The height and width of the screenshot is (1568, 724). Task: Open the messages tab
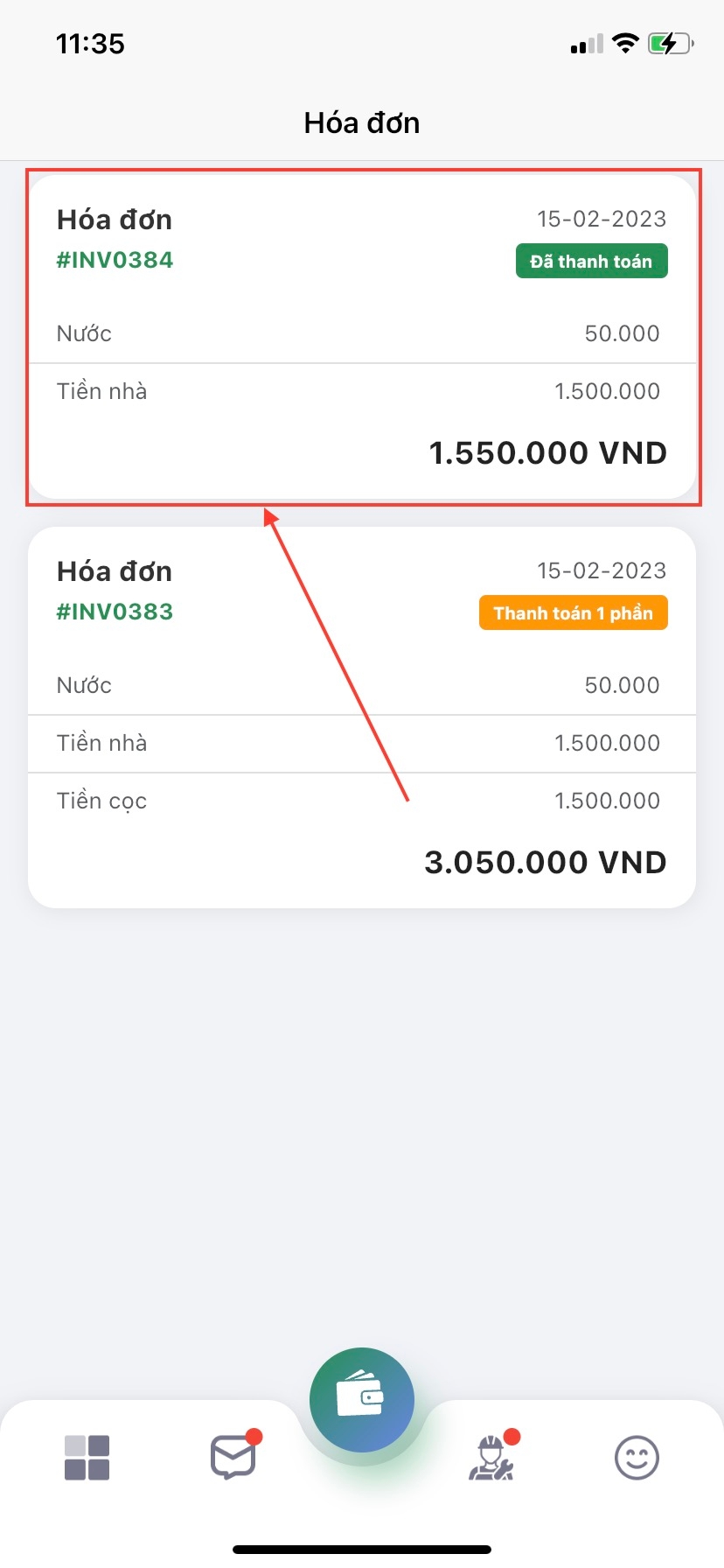pos(233,1458)
